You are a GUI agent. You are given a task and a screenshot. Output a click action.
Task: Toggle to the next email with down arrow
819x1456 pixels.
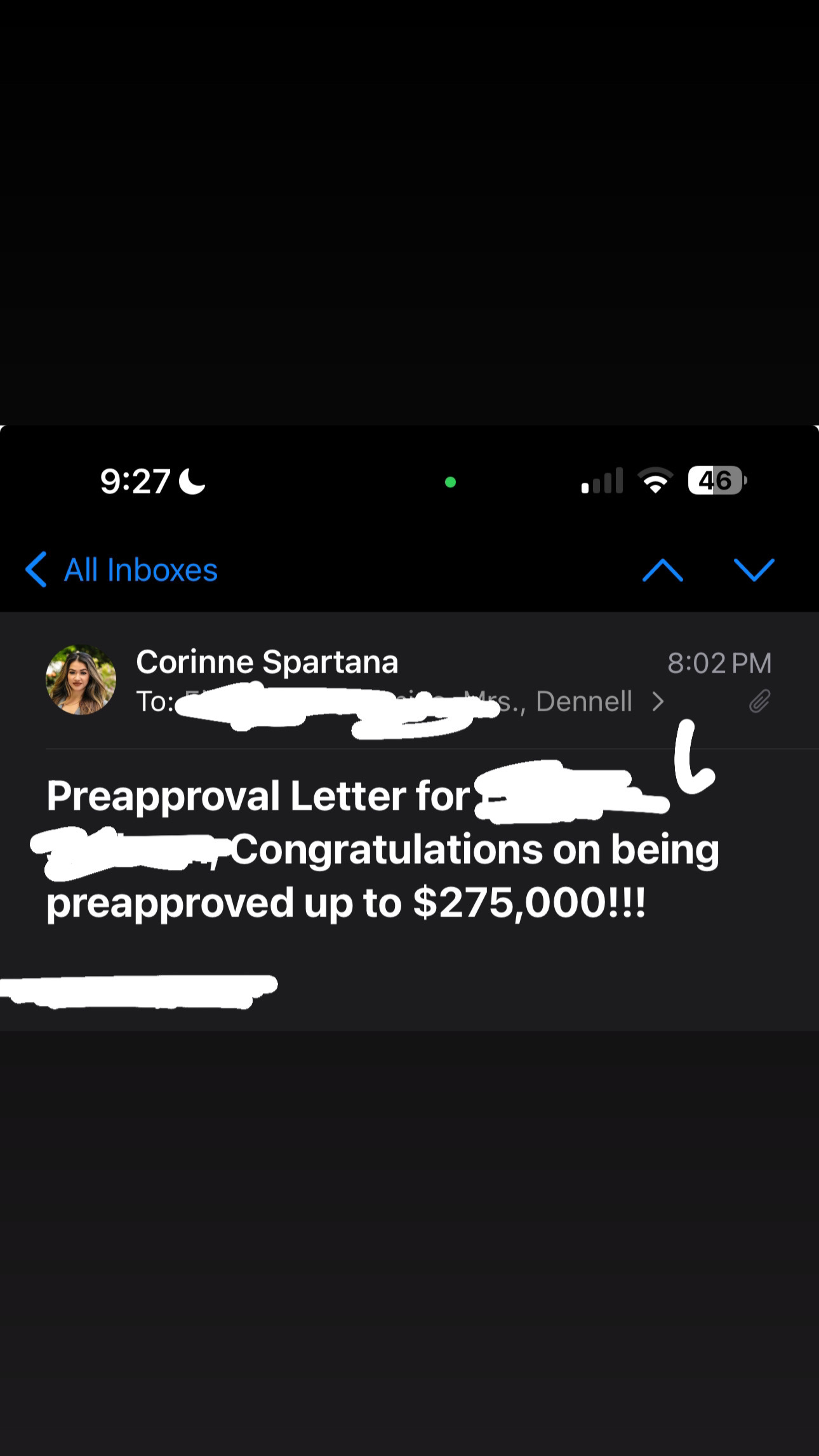pos(756,570)
